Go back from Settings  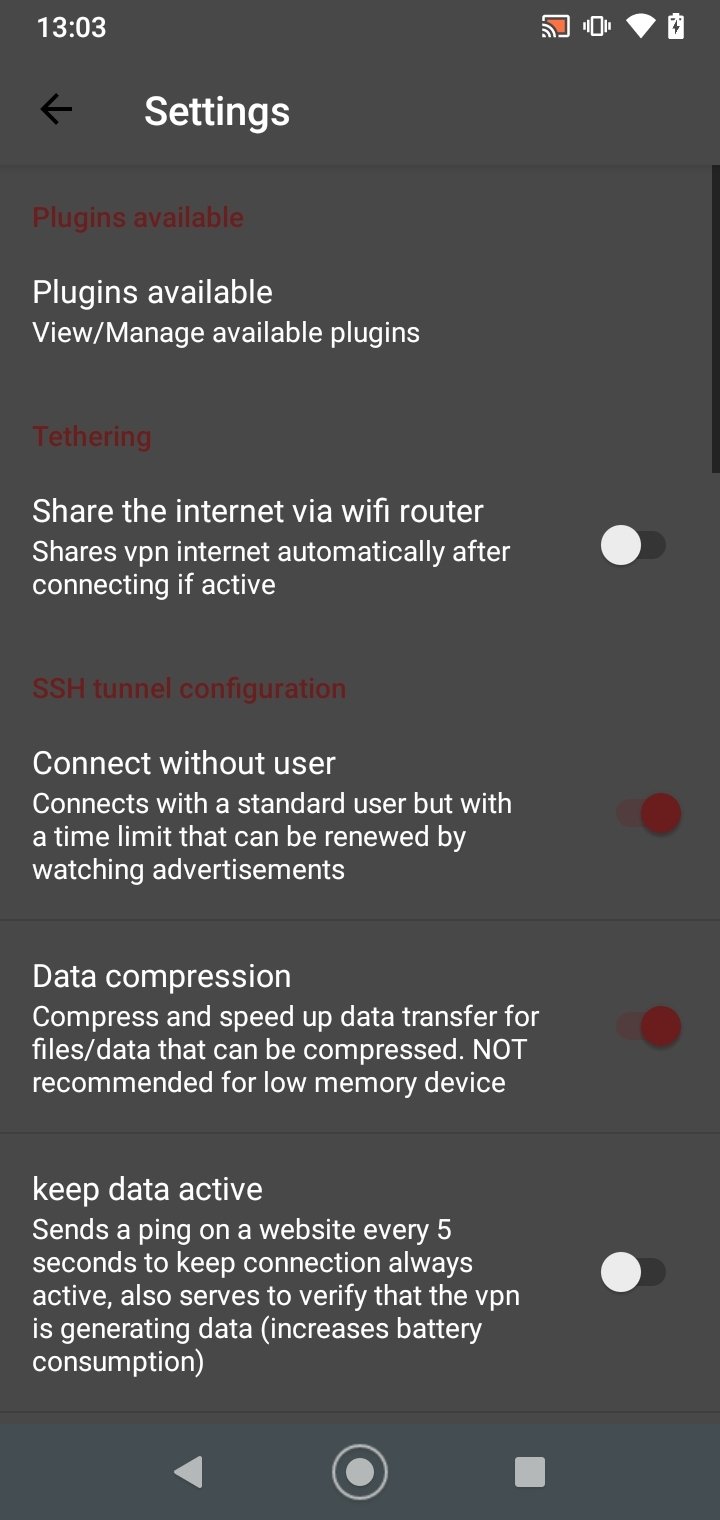tap(56, 110)
